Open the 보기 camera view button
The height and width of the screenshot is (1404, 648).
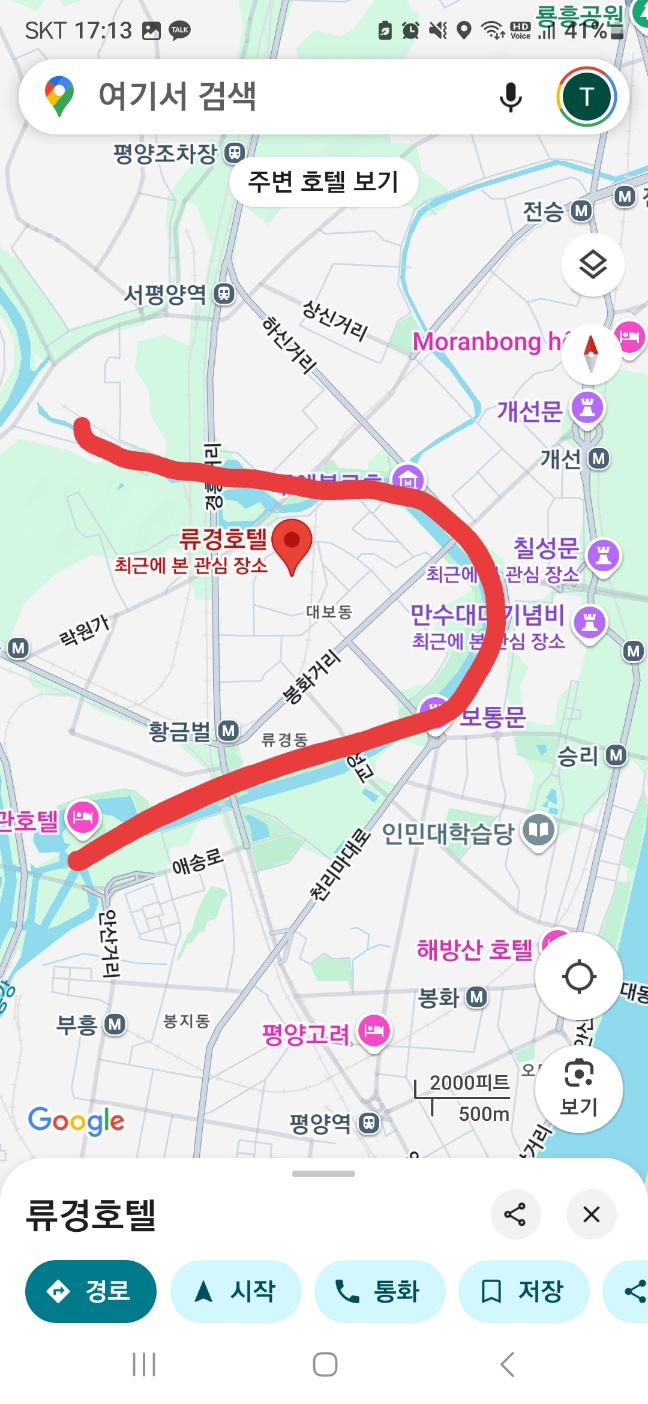click(579, 1087)
